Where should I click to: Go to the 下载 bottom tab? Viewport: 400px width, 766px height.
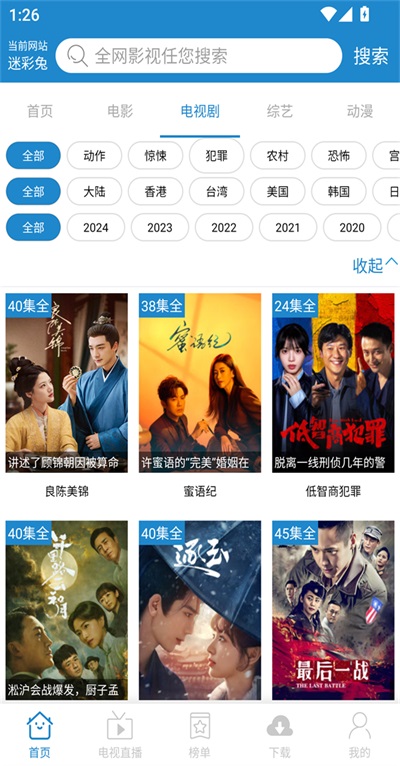tap(279, 734)
